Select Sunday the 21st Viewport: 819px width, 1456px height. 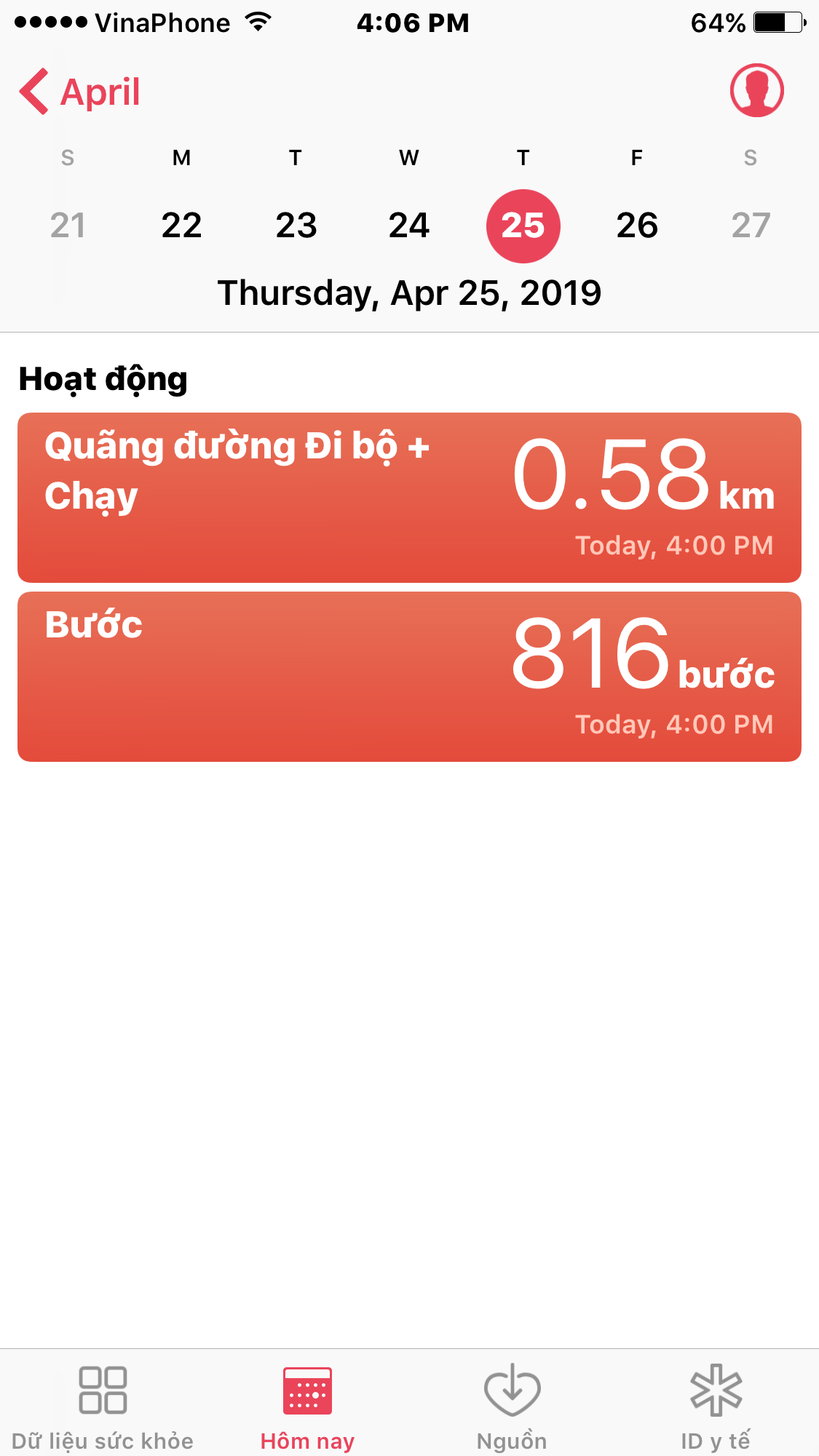coord(68,226)
